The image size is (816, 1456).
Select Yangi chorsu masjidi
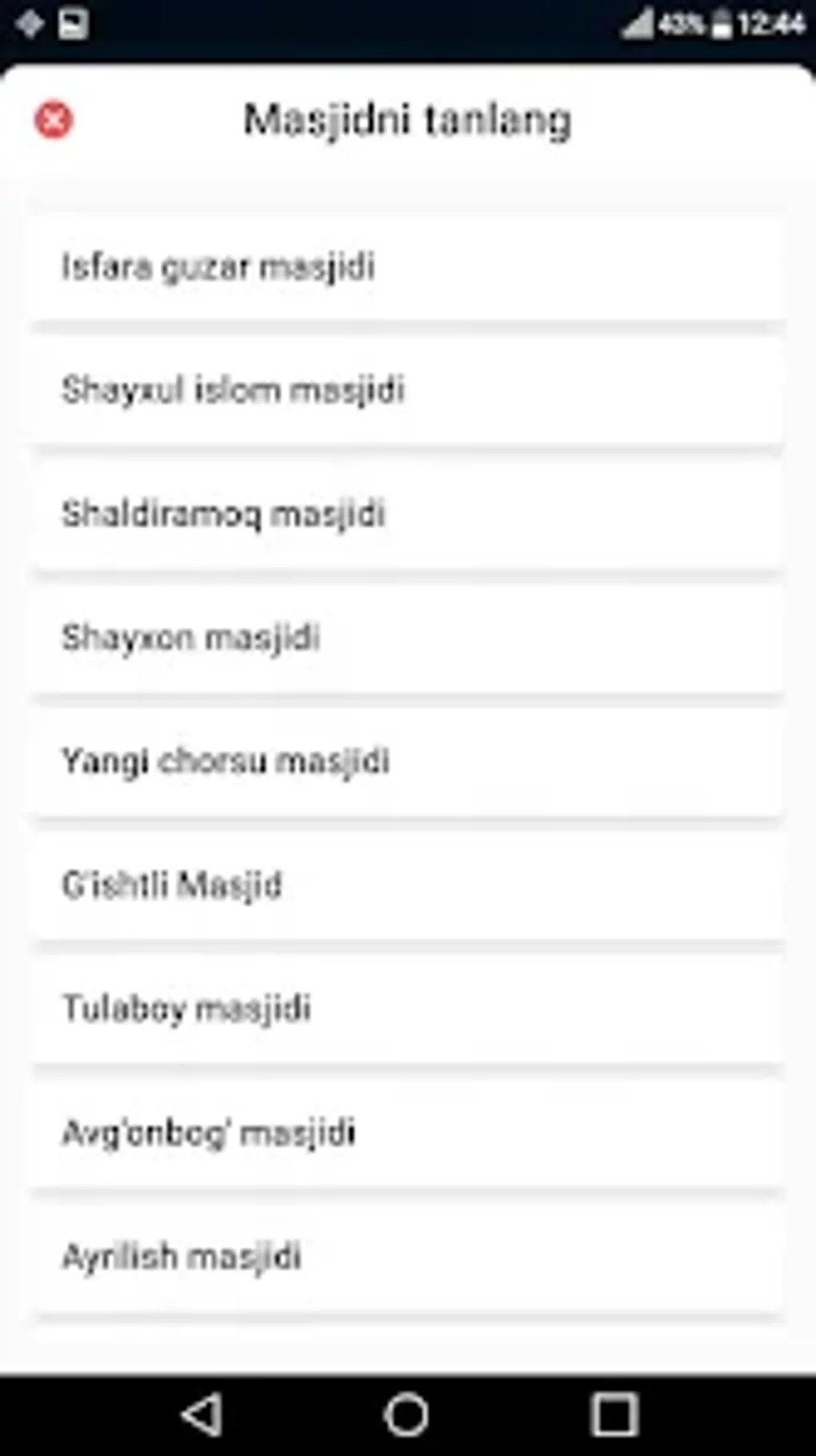pos(407,761)
